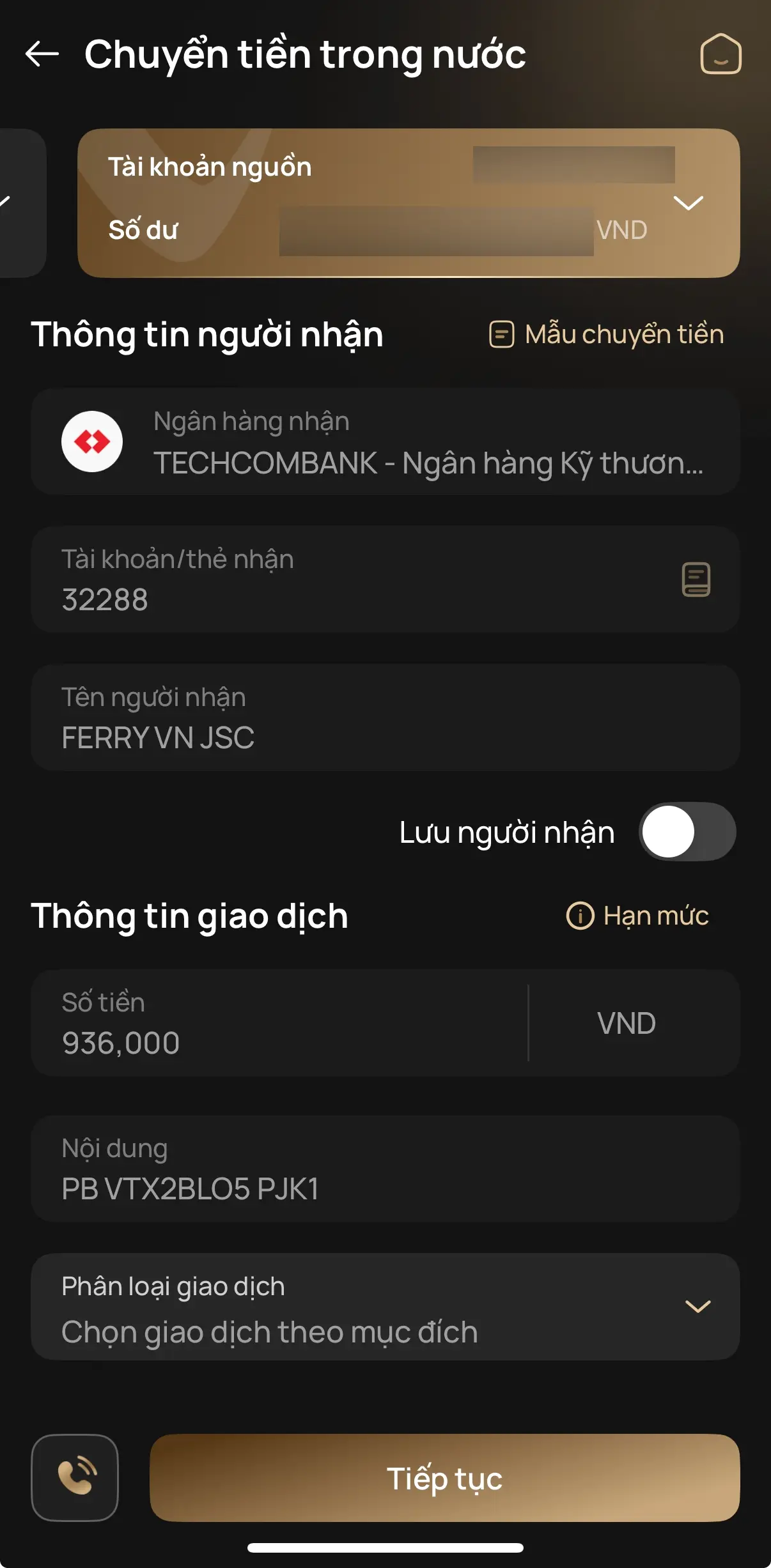Open the phone support icon

click(x=74, y=1478)
